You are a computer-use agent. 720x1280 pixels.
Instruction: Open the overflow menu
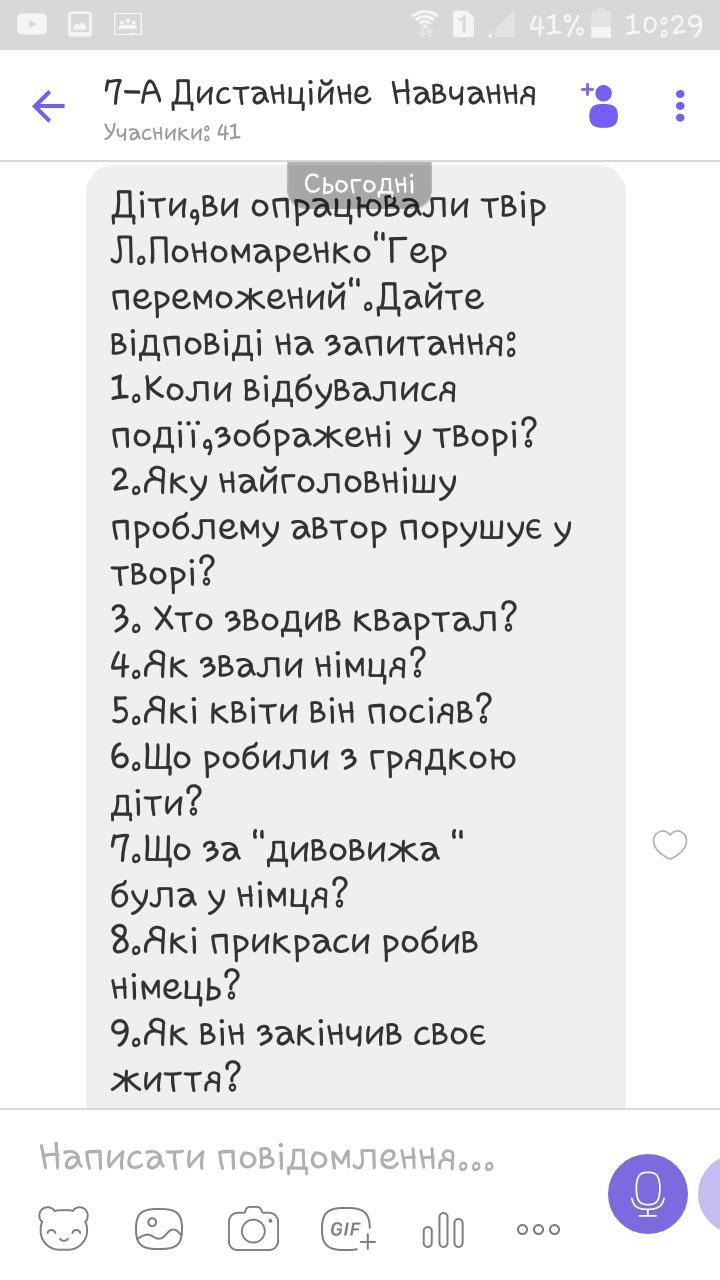680,106
